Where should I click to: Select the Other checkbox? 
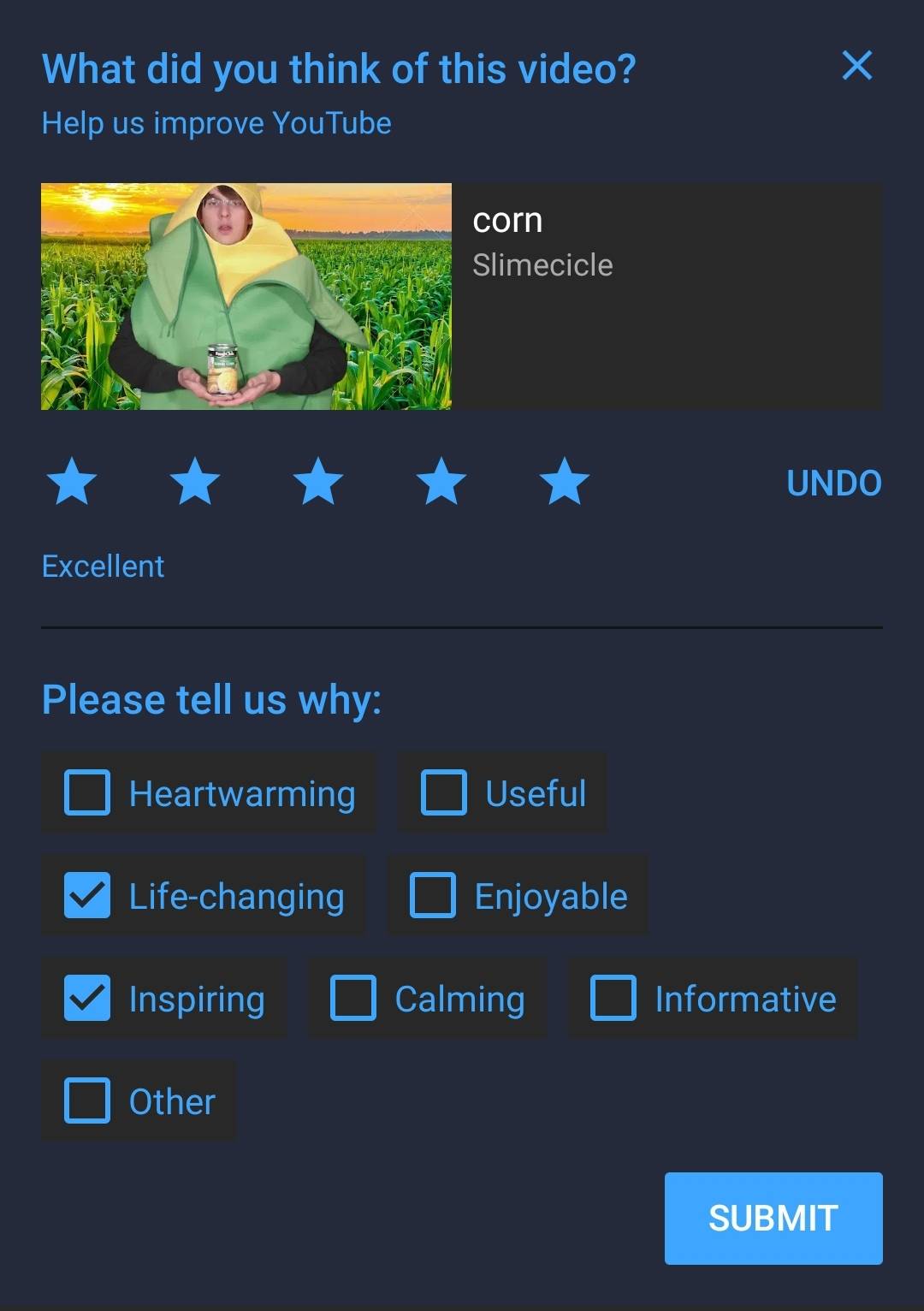pos(87,1100)
